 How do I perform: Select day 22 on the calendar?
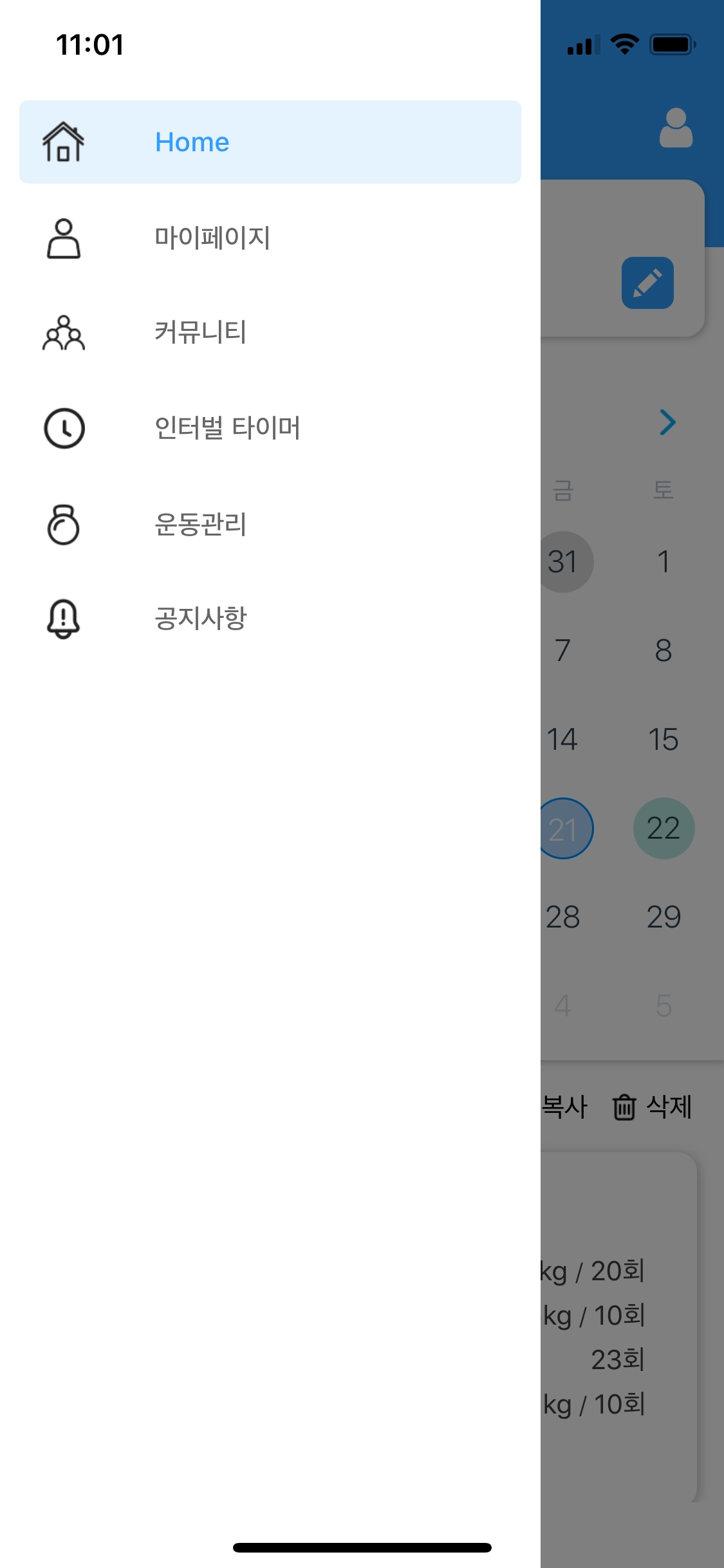click(664, 828)
